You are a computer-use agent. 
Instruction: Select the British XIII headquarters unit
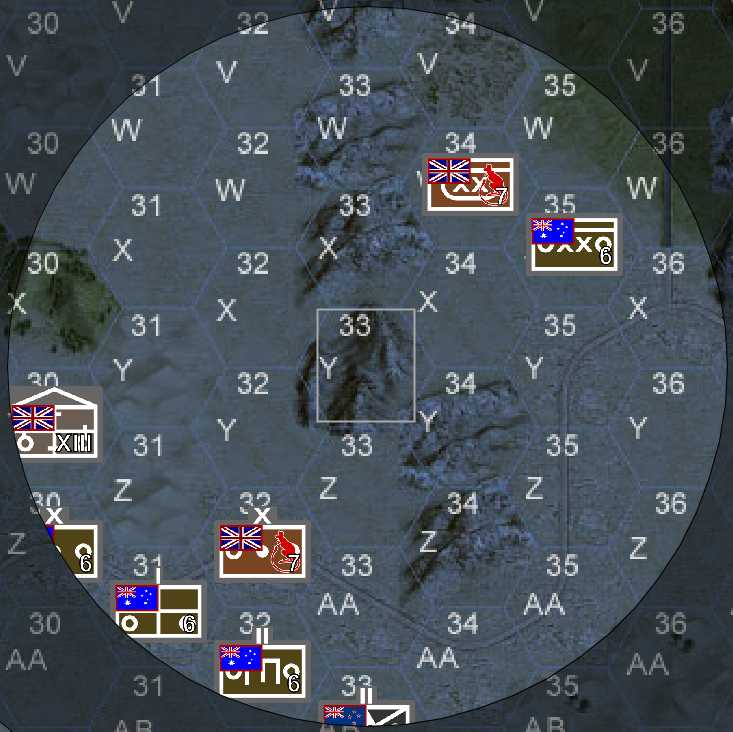click(56, 424)
